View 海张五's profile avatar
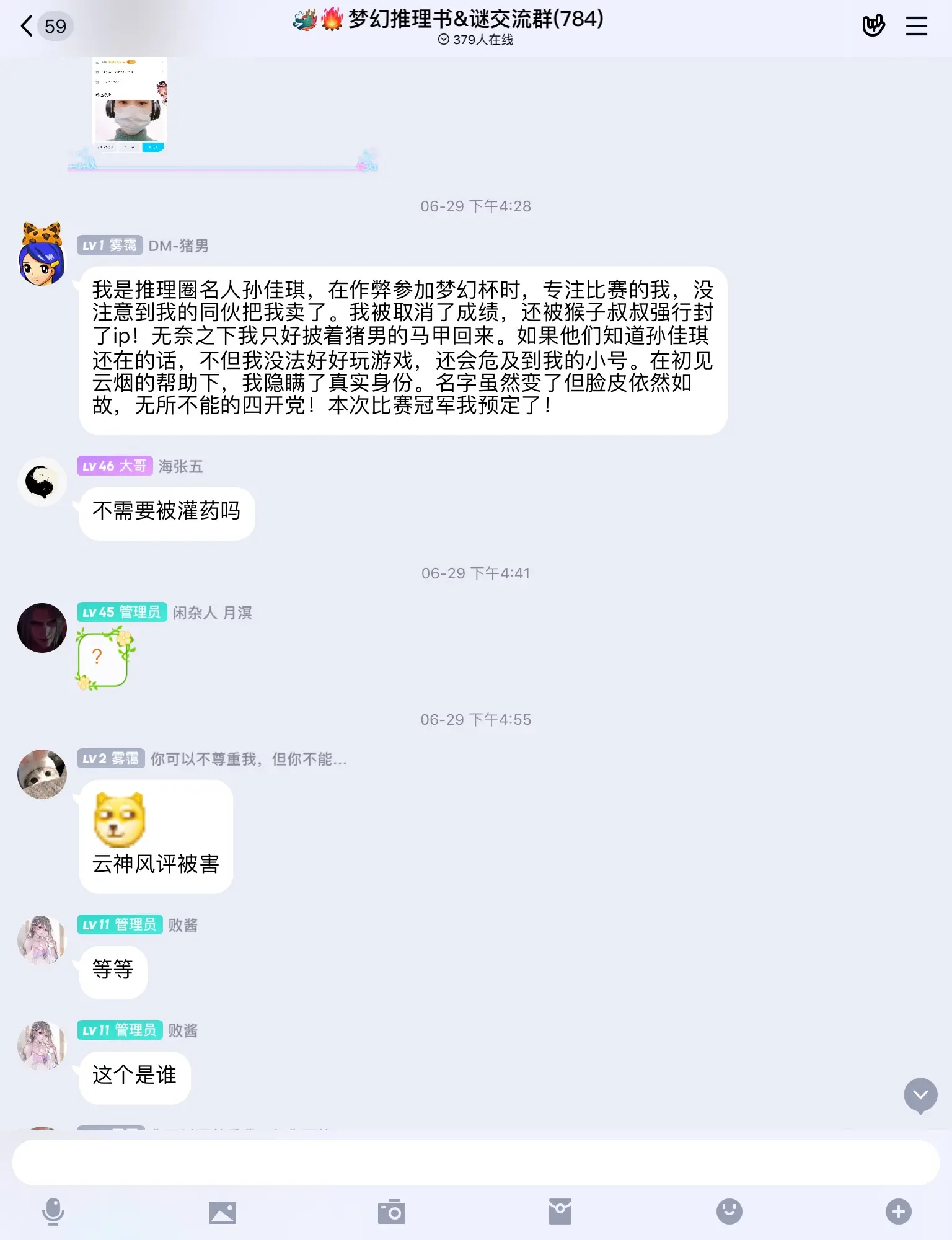The height and width of the screenshot is (1240, 952). click(42, 482)
